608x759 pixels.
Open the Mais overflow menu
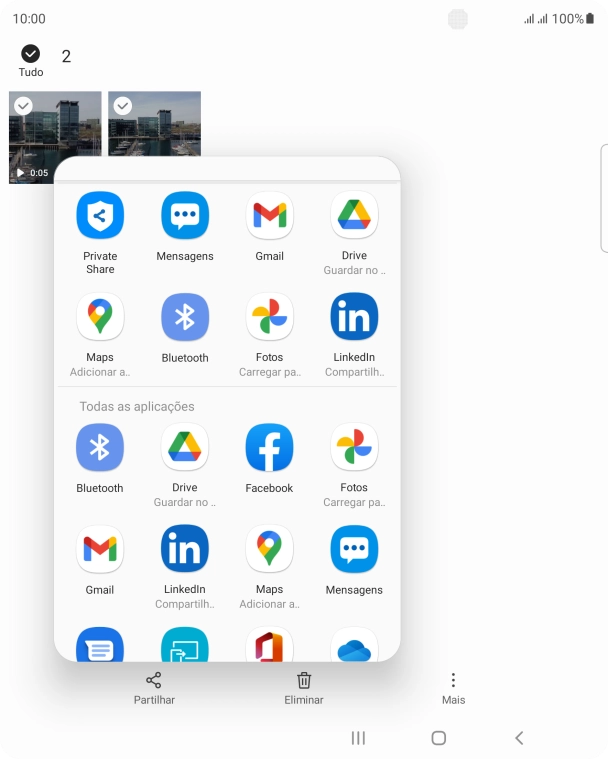(x=453, y=688)
